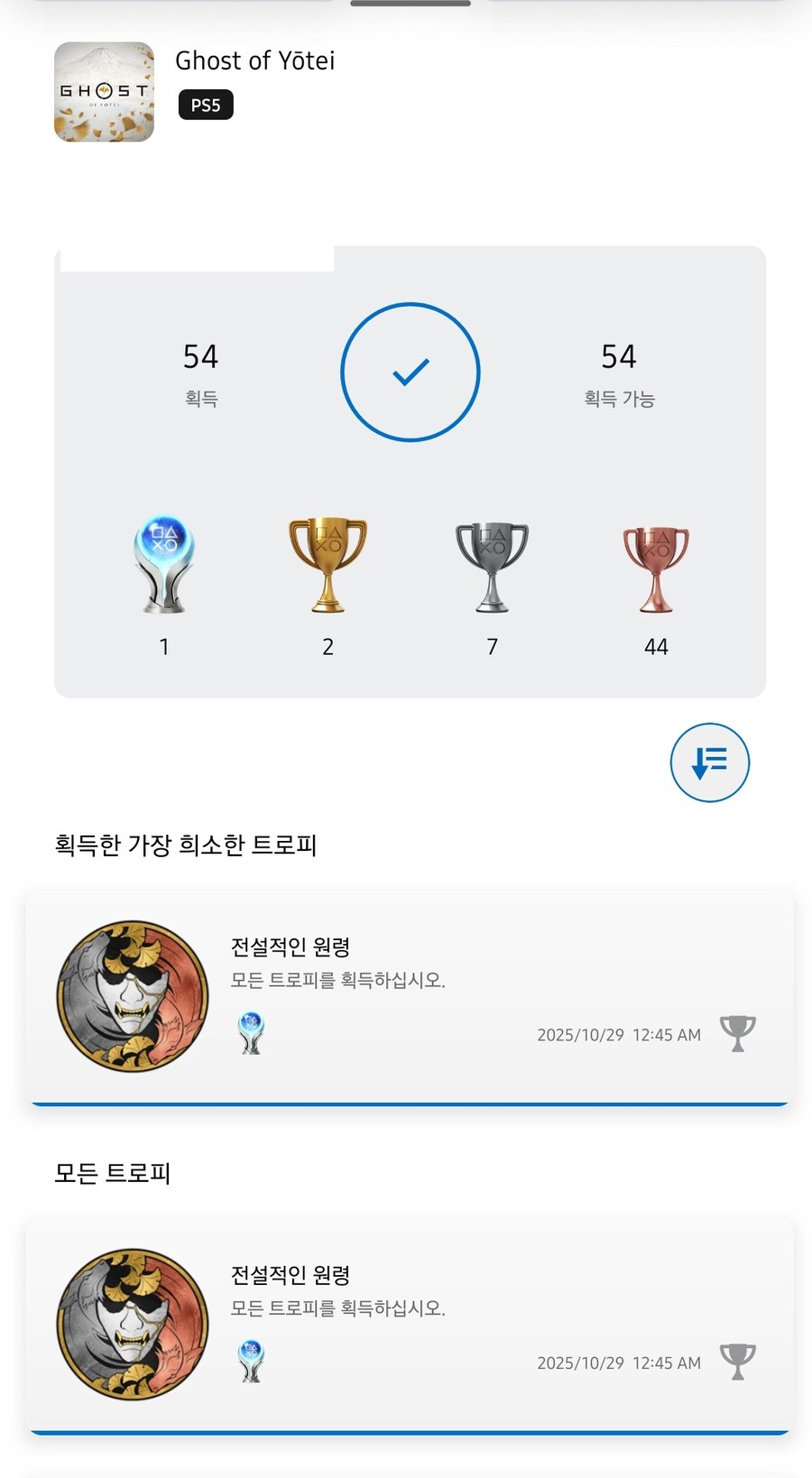Tap the 전설적인 원령 trophy artwork image

tap(131, 996)
